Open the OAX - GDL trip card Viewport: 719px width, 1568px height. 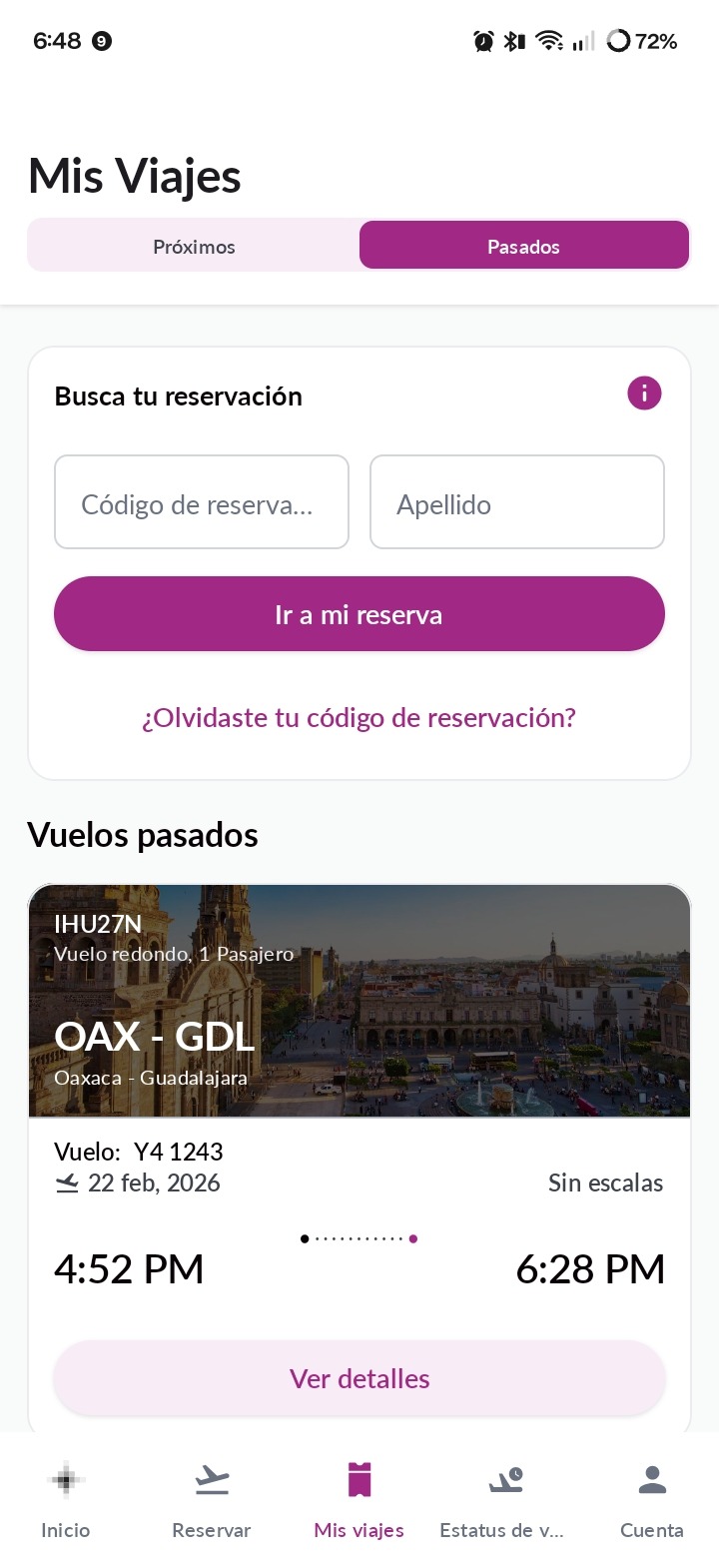click(x=359, y=1001)
